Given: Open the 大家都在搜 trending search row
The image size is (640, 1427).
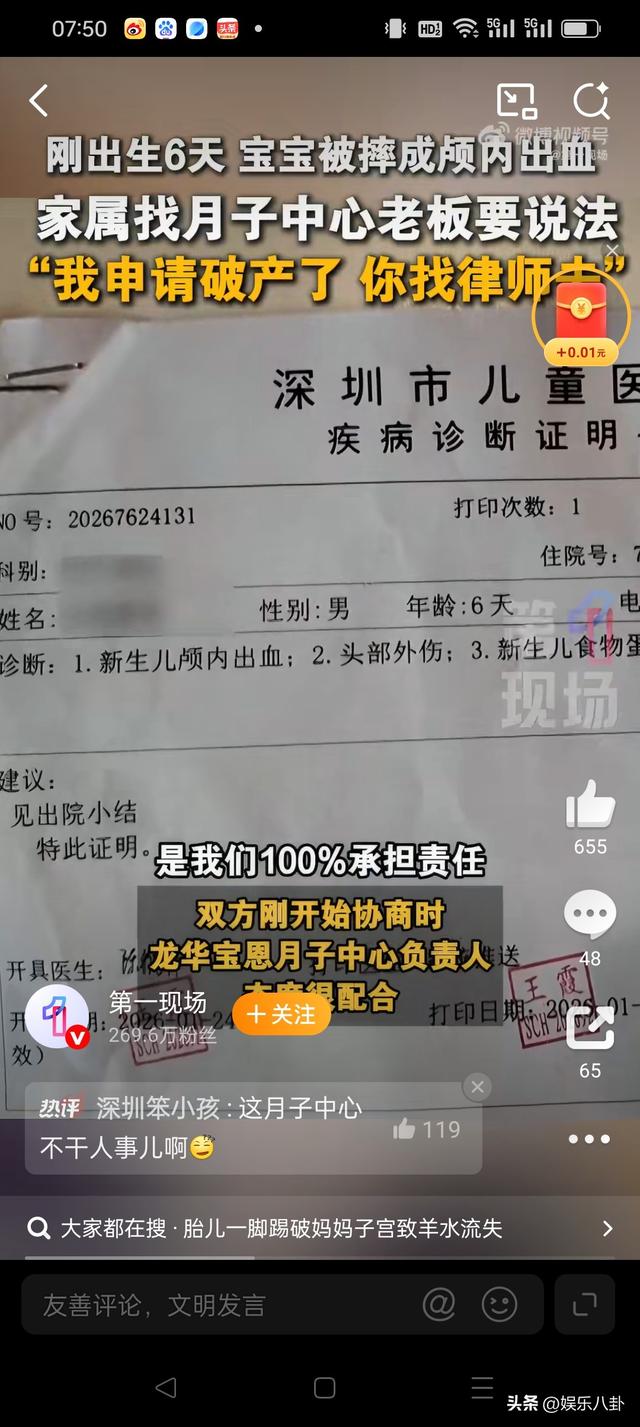Looking at the screenshot, I should 320,1228.
